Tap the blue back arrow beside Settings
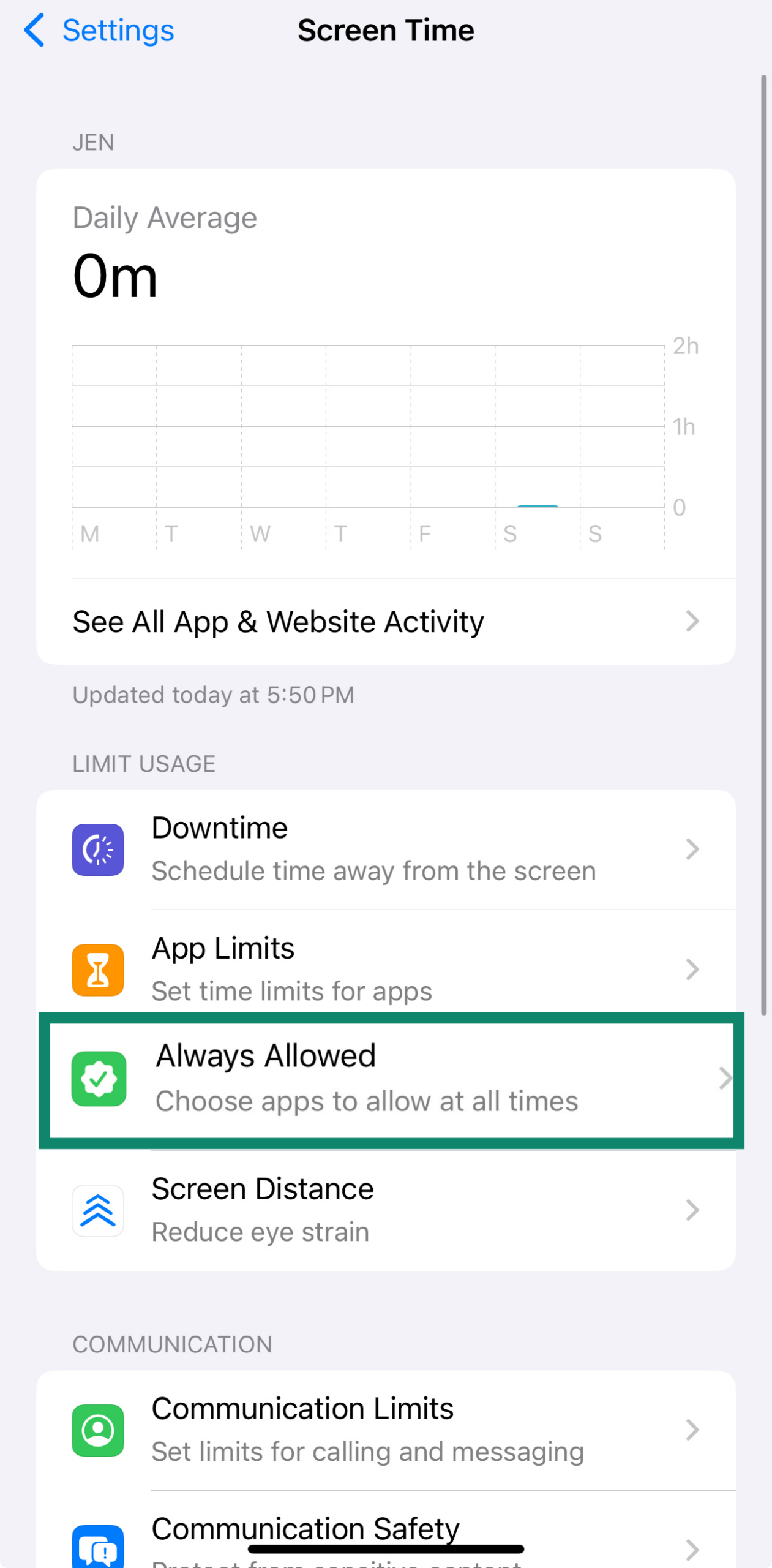The height and width of the screenshot is (1568, 772). [x=34, y=29]
